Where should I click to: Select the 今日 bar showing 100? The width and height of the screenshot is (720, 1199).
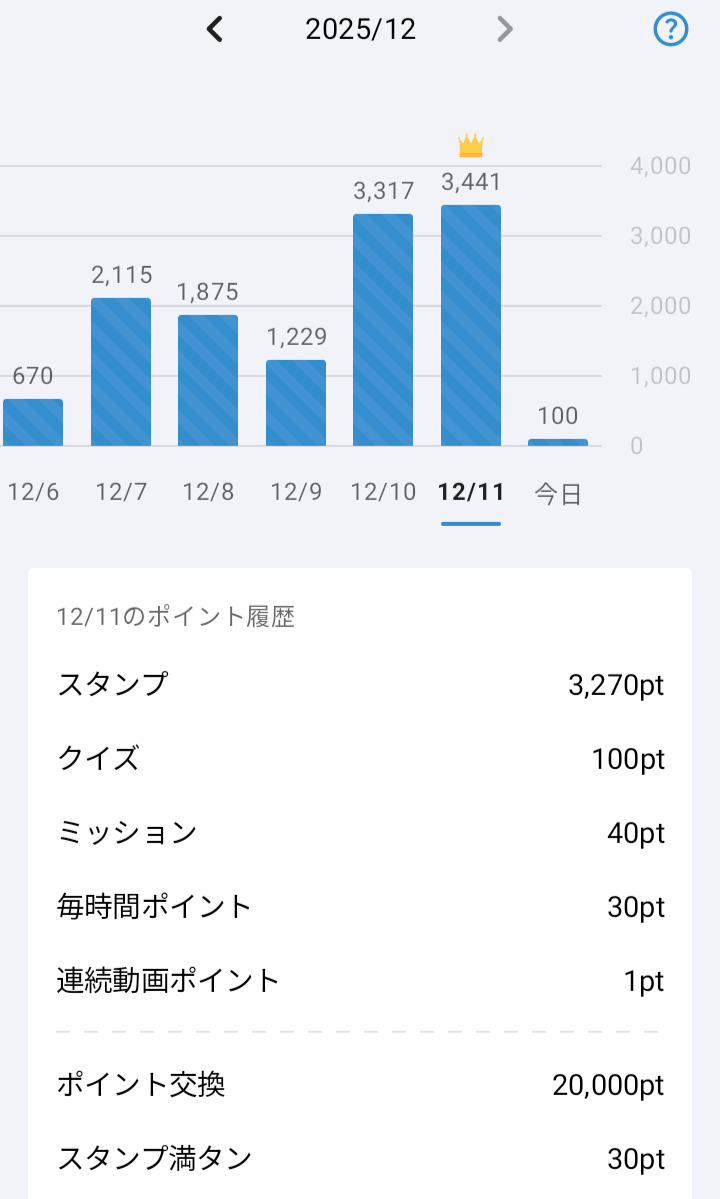coord(558,441)
